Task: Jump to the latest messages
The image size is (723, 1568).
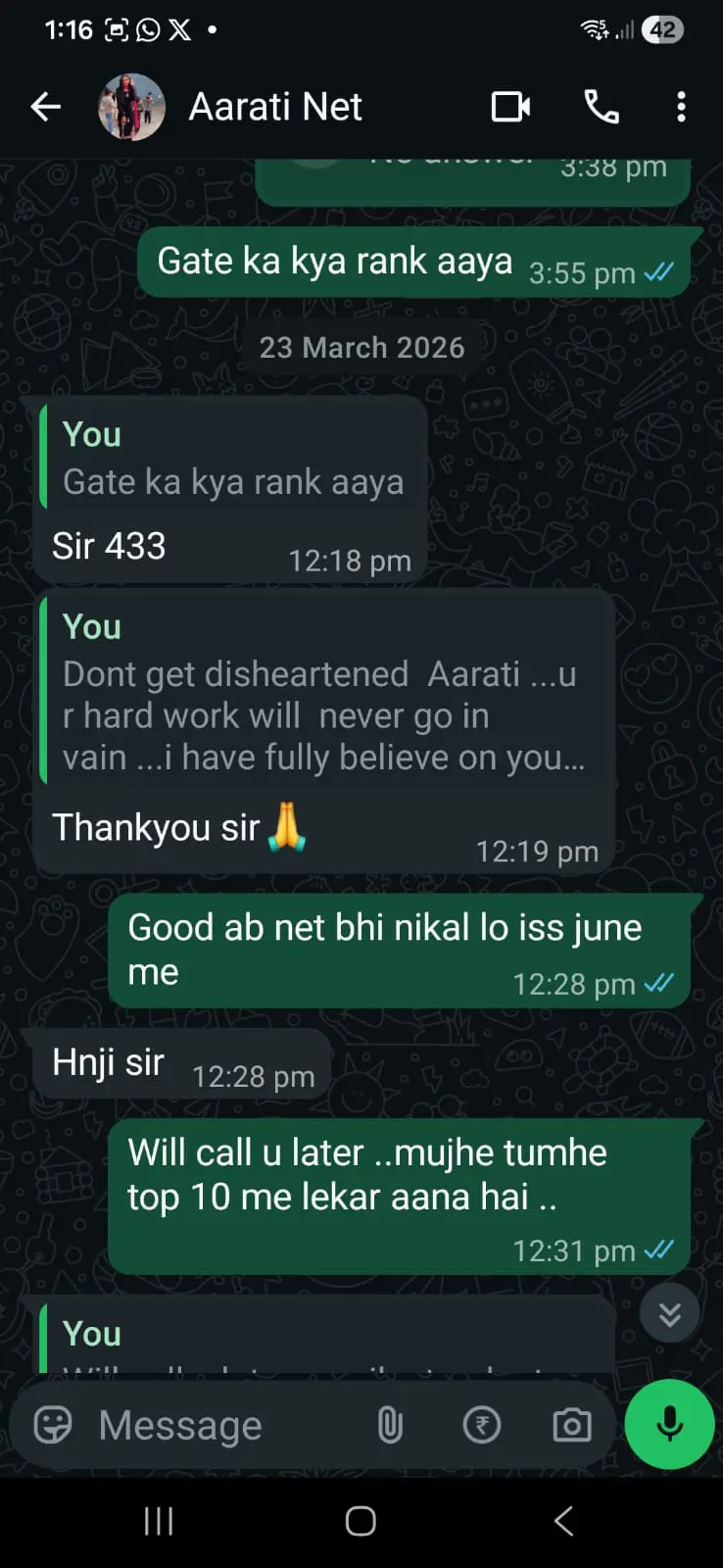Action: click(x=669, y=1313)
